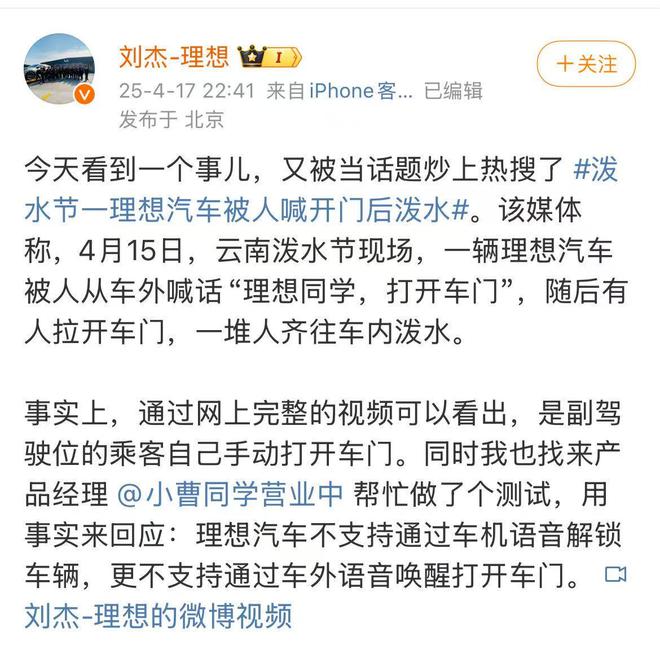Follow 刘杰-理想 with the 关注 button
Viewport: 660px width, 654px height.
(586, 65)
